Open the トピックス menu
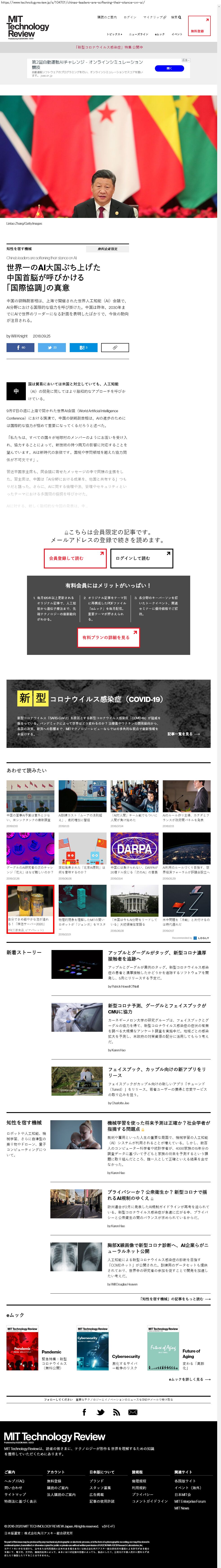221x1568 pixels. point(114,34)
